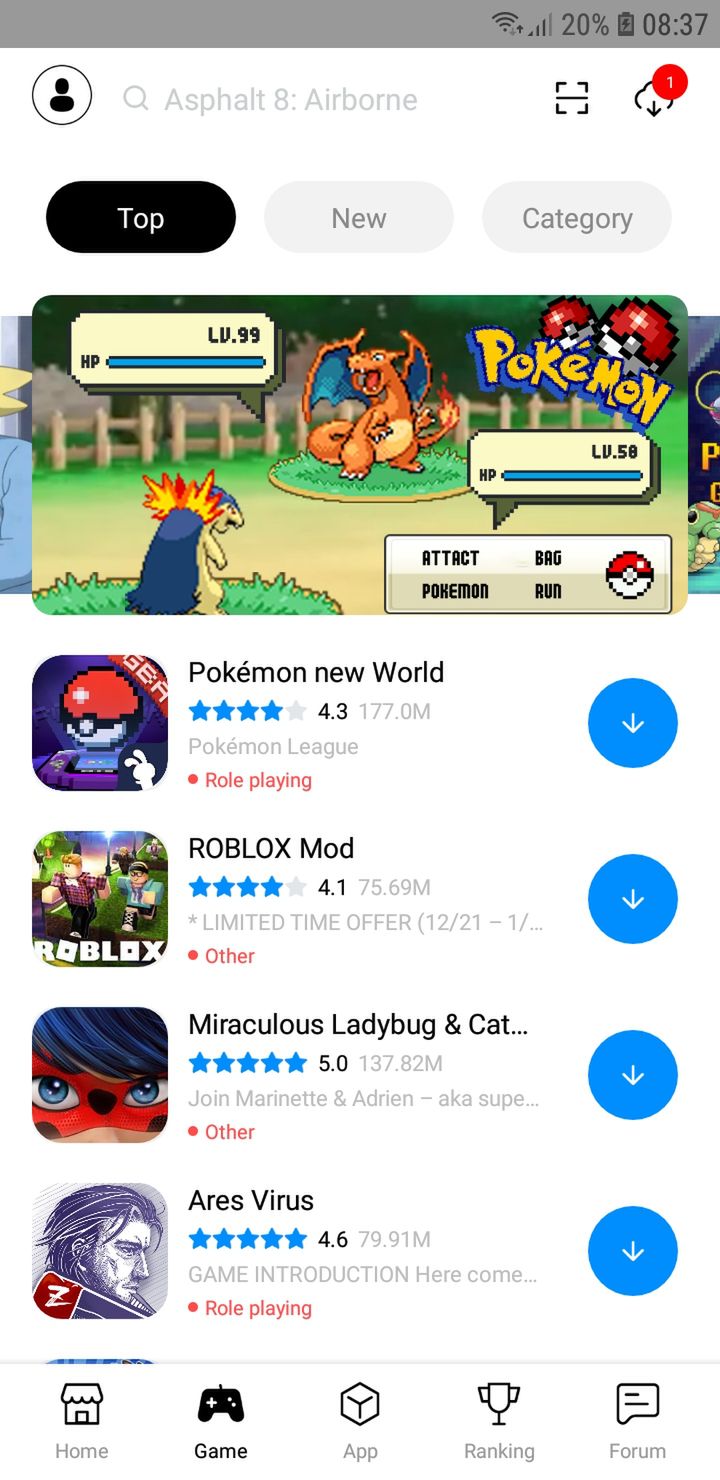This screenshot has height=1480, width=720.
Task: Open the Pokémon new World listing
Action: pos(300,723)
